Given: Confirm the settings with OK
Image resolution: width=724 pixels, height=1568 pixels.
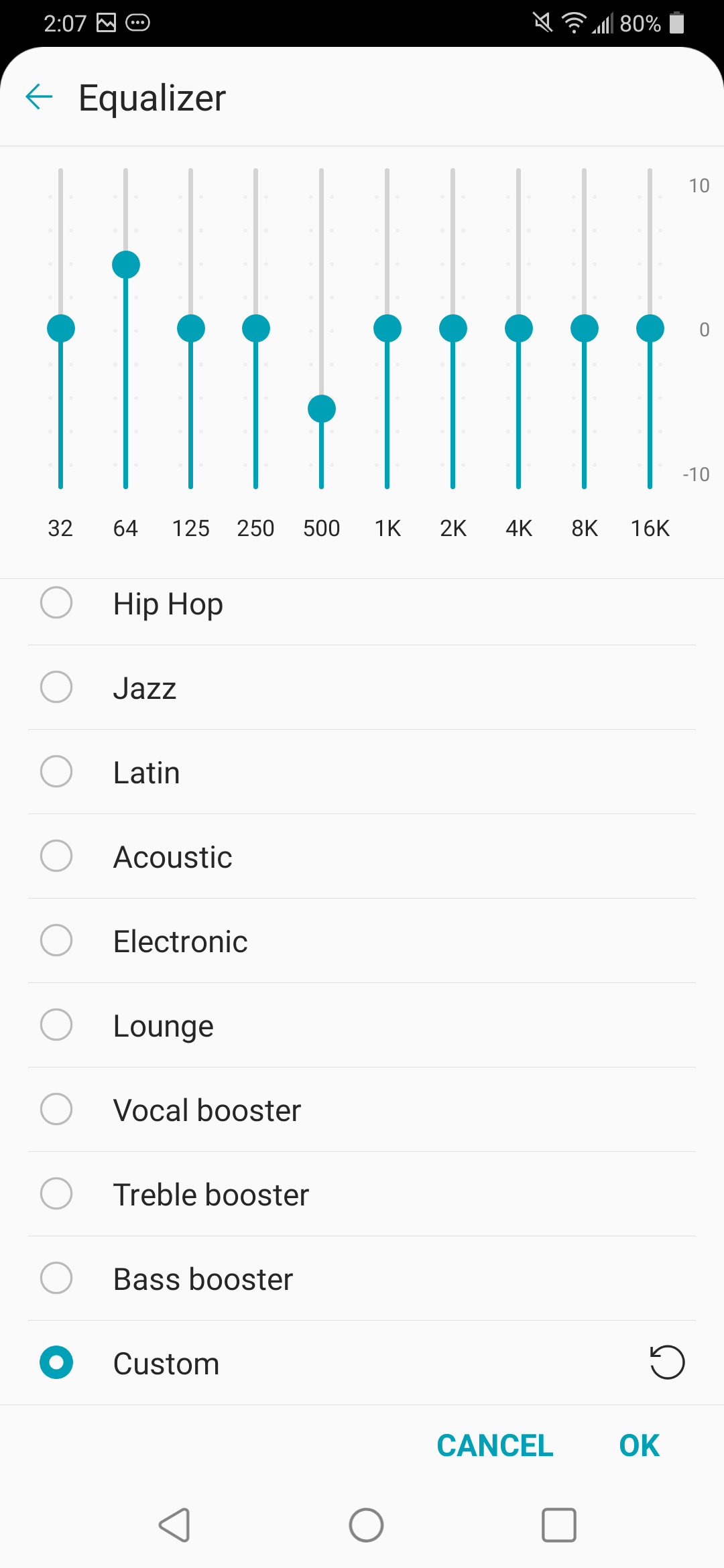Looking at the screenshot, I should [x=639, y=1445].
